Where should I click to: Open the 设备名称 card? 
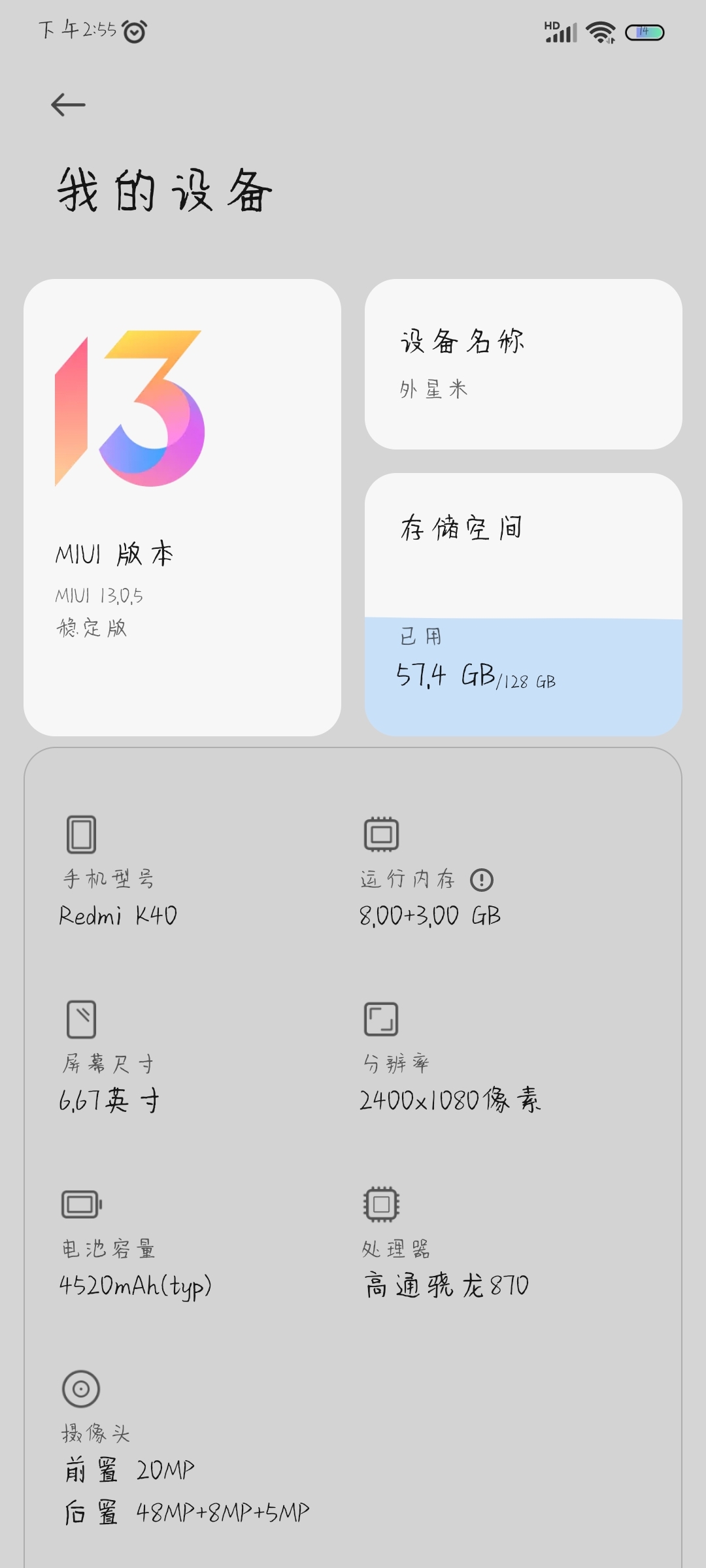(523, 364)
